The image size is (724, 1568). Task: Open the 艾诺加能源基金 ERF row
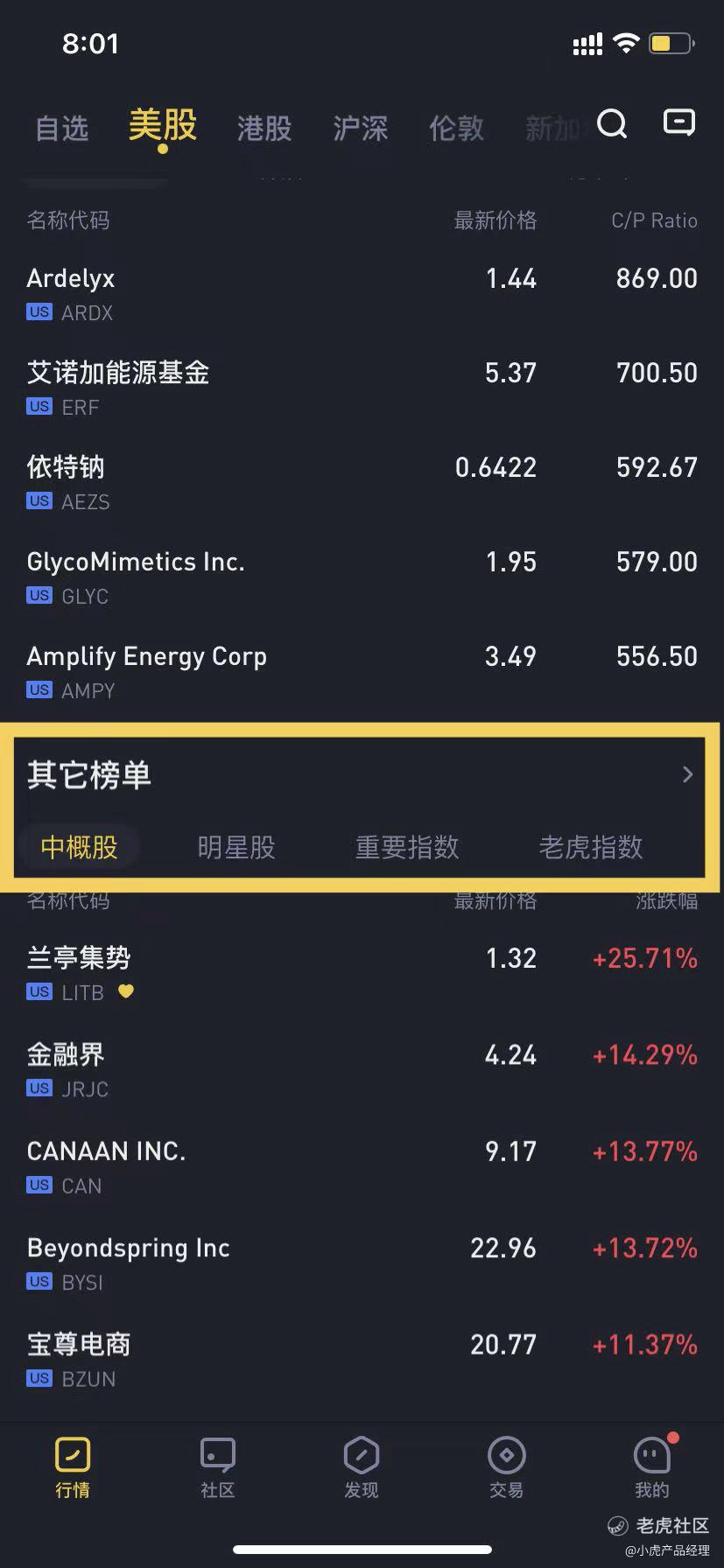[x=362, y=388]
